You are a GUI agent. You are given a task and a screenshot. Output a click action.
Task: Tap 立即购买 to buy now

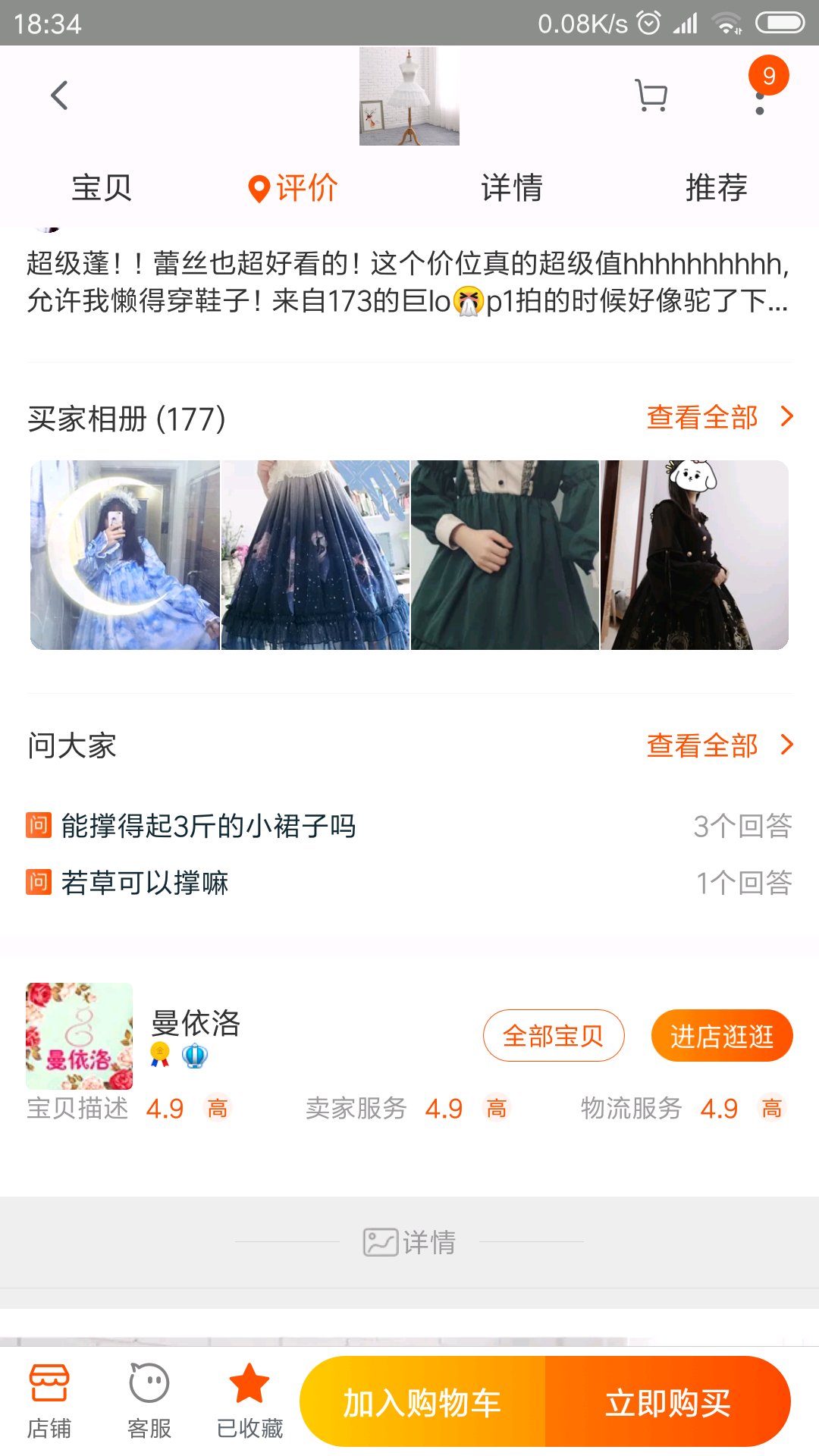click(x=667, y=1402)
